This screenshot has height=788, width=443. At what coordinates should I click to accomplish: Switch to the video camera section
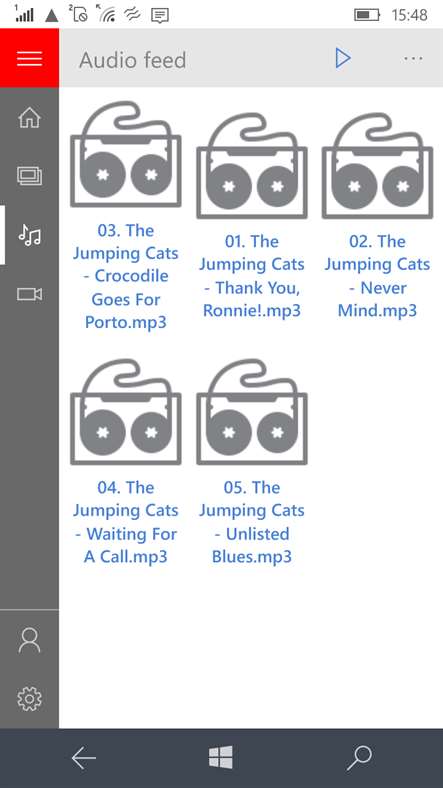coord(29,294)
